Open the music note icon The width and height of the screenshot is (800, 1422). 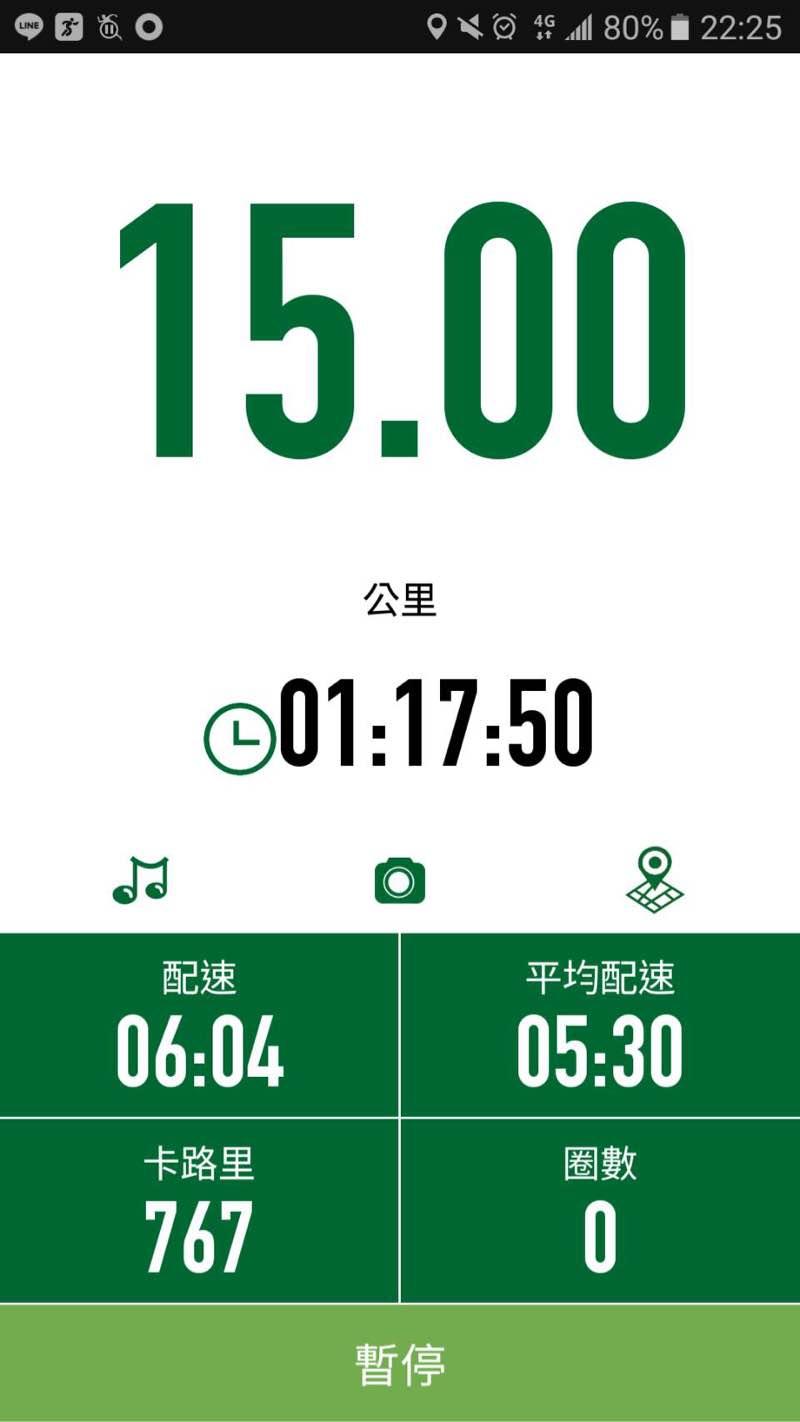click(141, 881)
